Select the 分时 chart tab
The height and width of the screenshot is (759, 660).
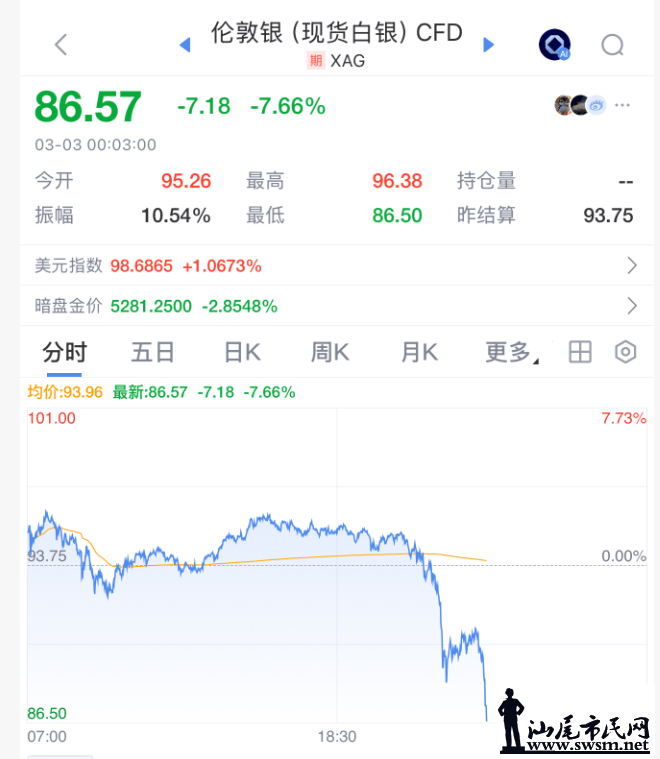tap(65, 352)
